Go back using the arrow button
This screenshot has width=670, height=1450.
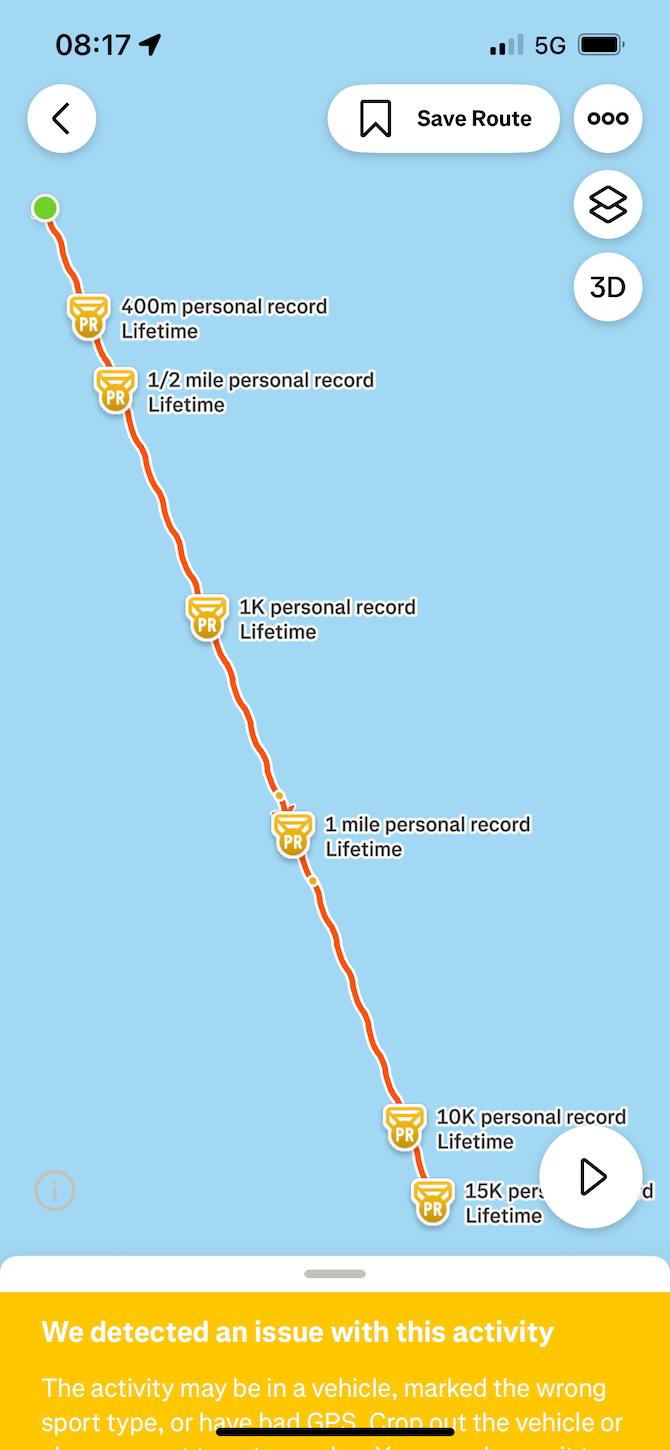(61, 119)
